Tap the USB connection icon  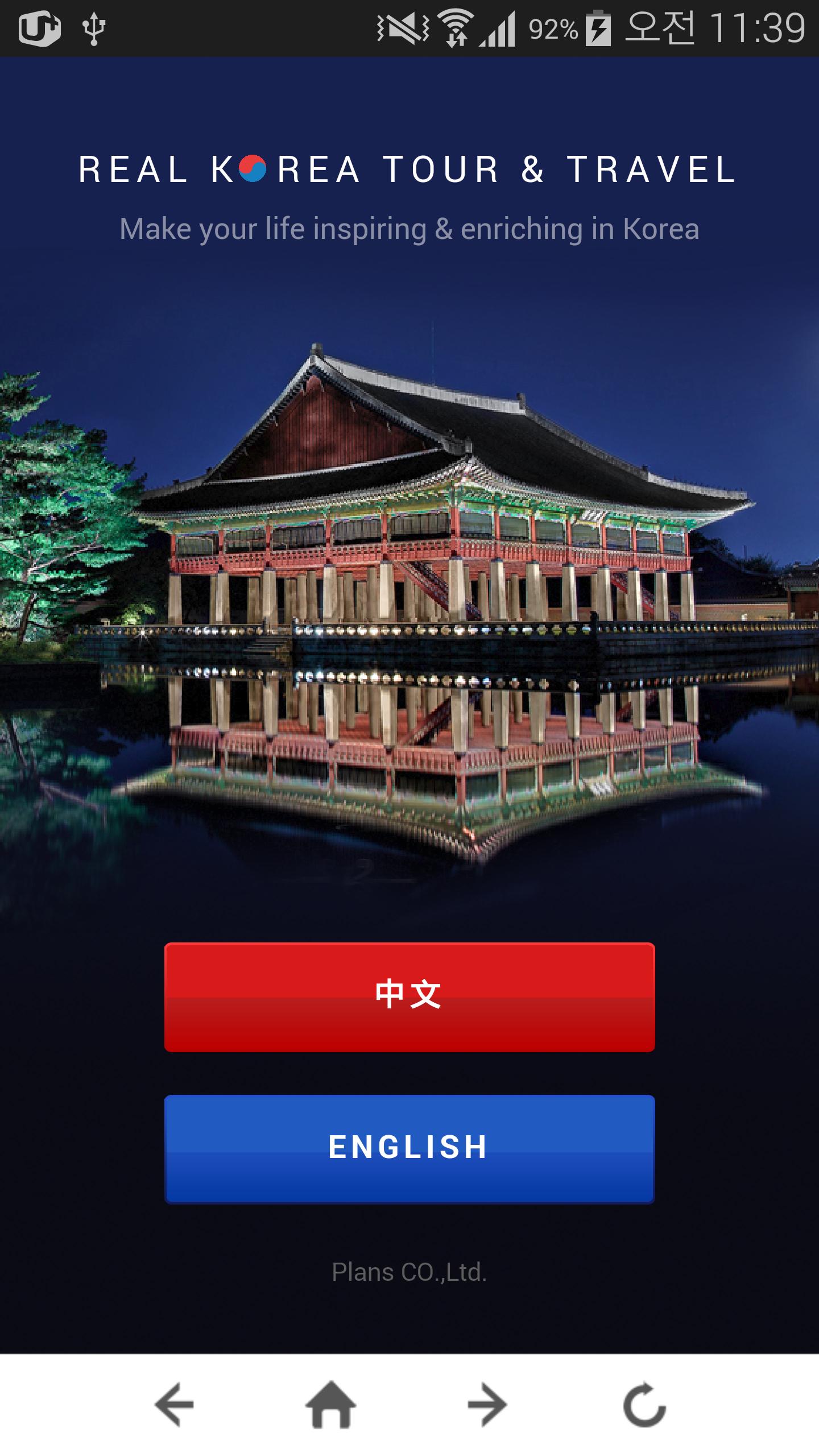(x=93, y=27)
